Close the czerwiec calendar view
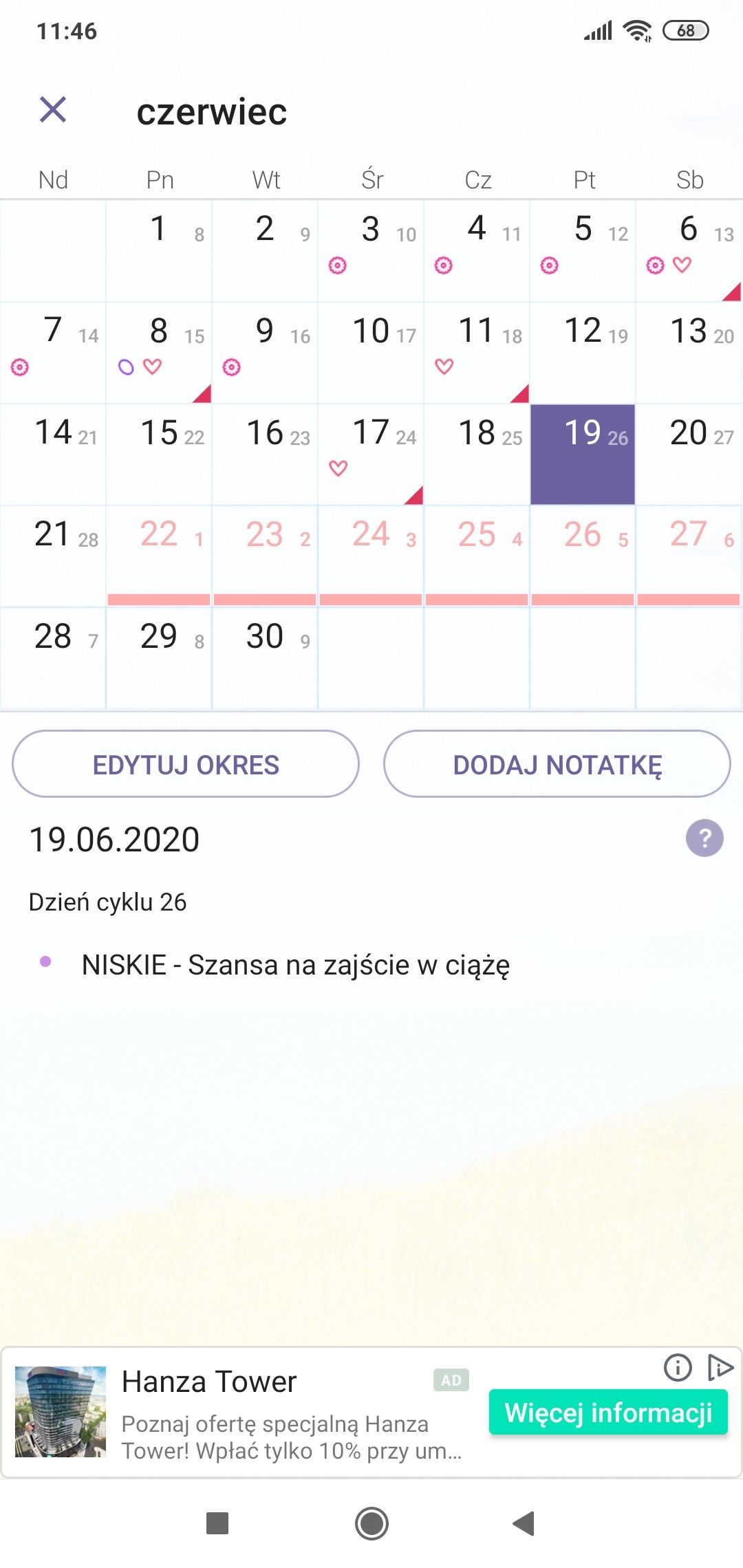Image resolution: width=743 pixels, height=1568 pixels. 53,110
